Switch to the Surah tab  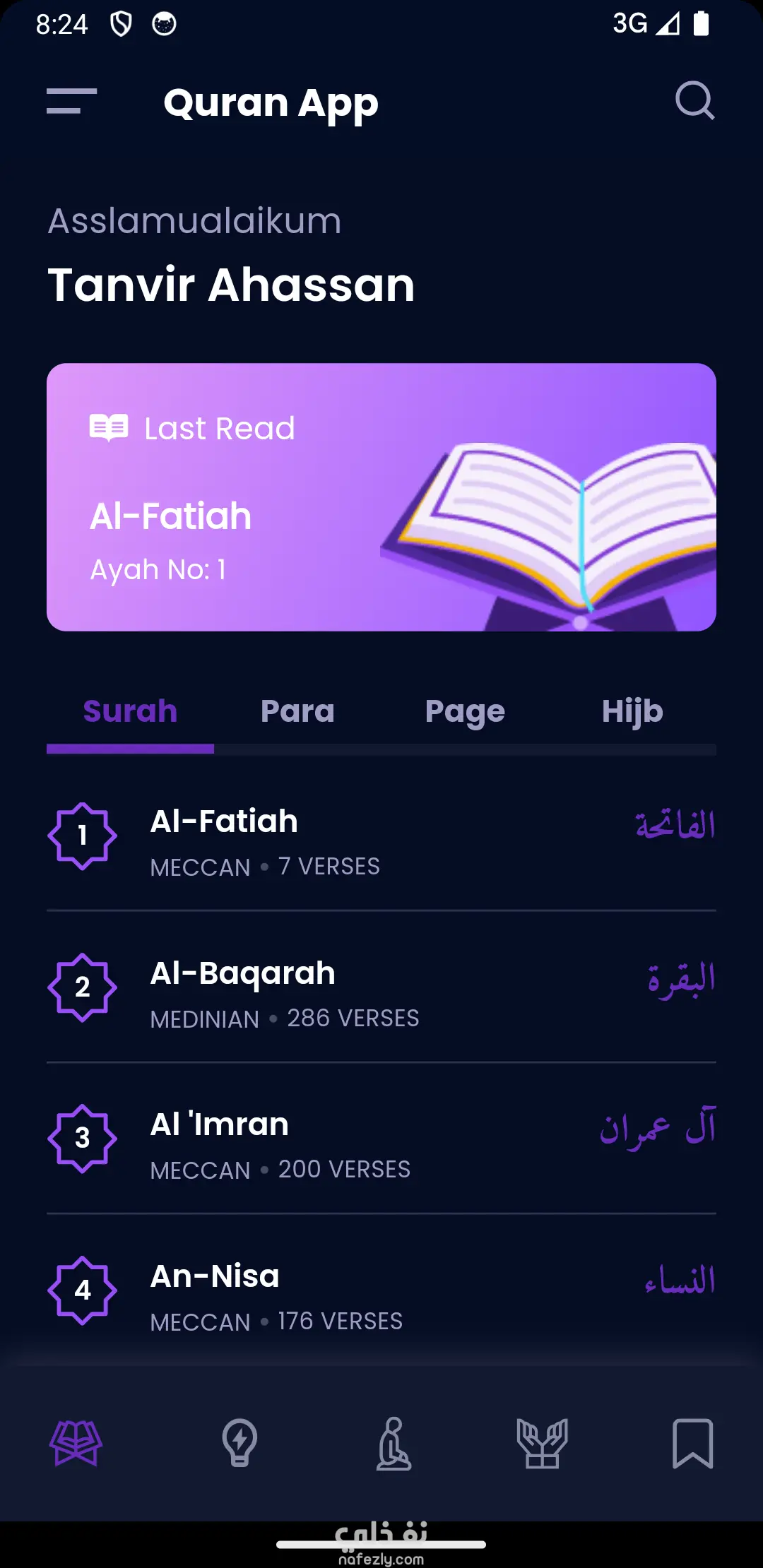tap(130, 711)
